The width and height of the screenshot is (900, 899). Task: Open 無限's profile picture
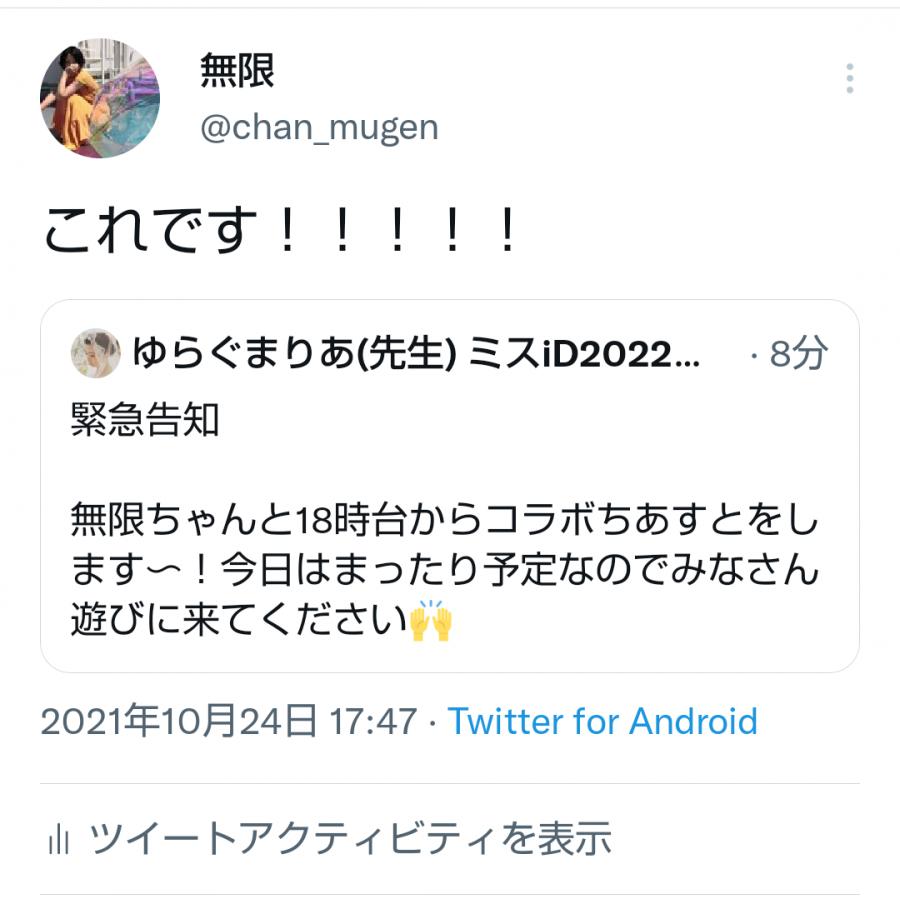[x=99, y=98]
